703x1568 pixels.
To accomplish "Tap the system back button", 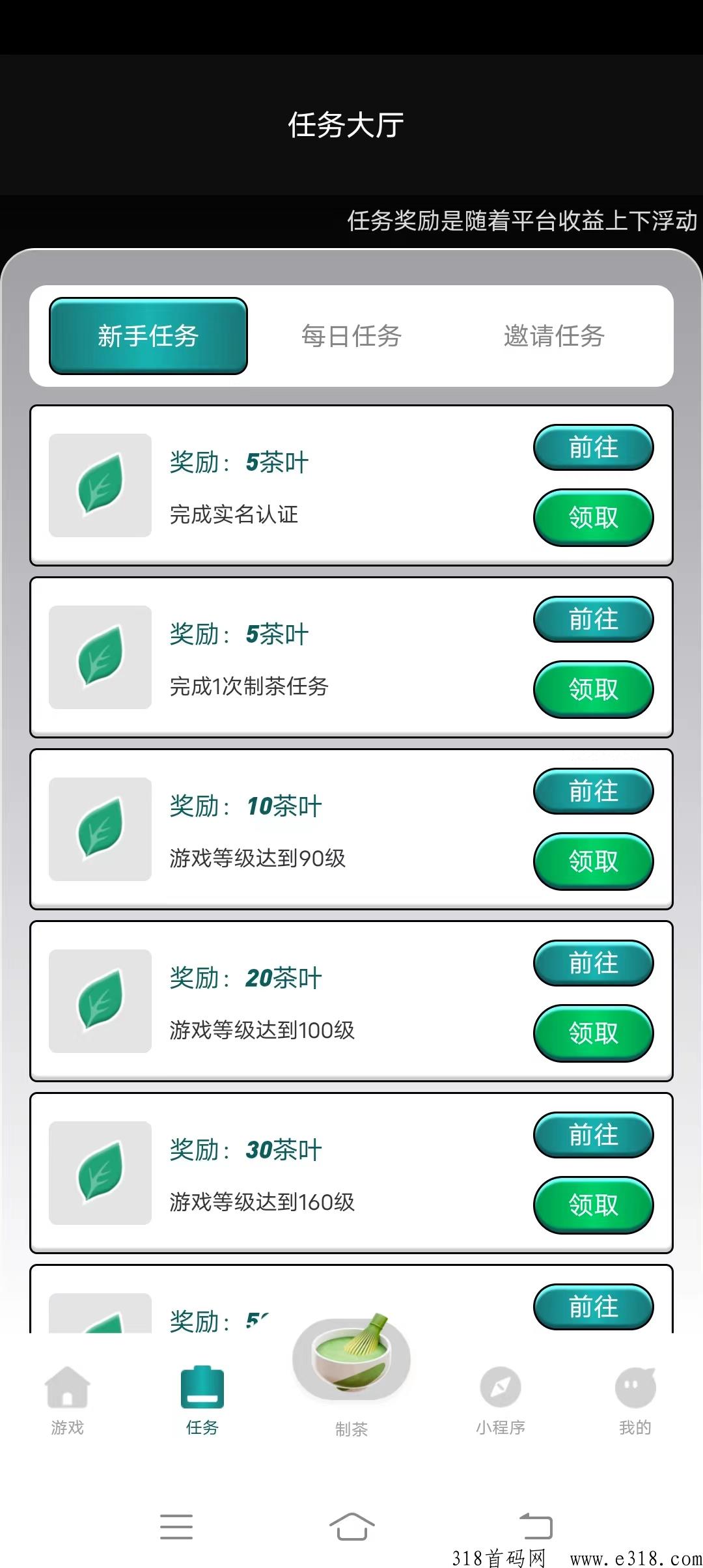I will coord(536,1526).
